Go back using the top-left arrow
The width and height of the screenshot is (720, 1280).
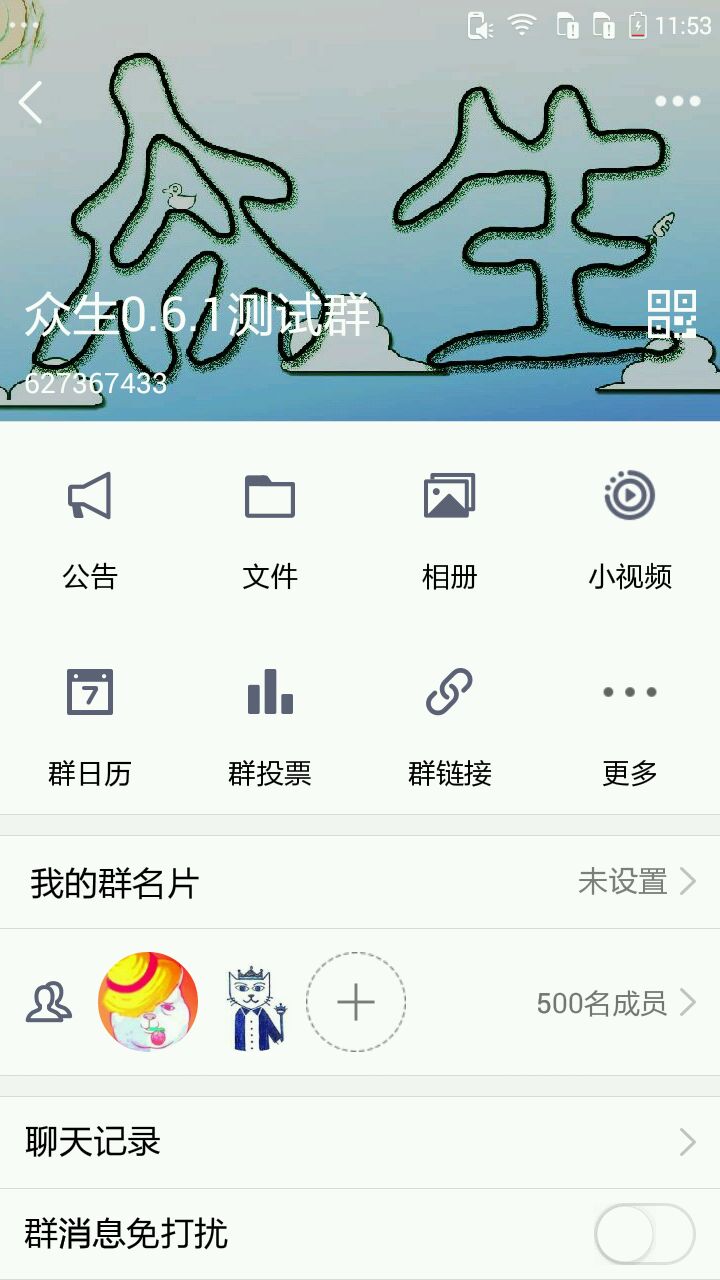point(32,102)
